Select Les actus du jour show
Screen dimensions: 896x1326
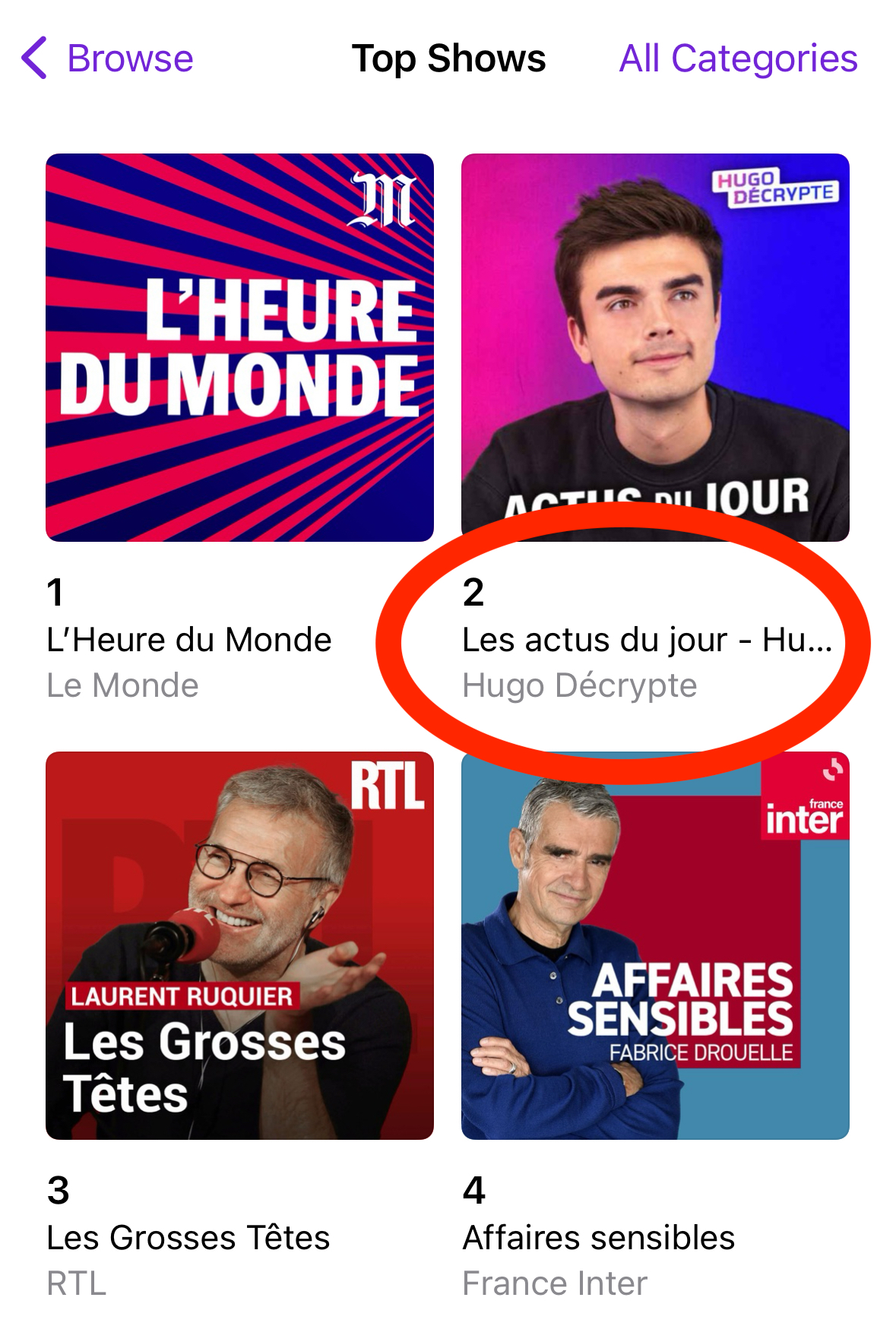coord(654,348)
